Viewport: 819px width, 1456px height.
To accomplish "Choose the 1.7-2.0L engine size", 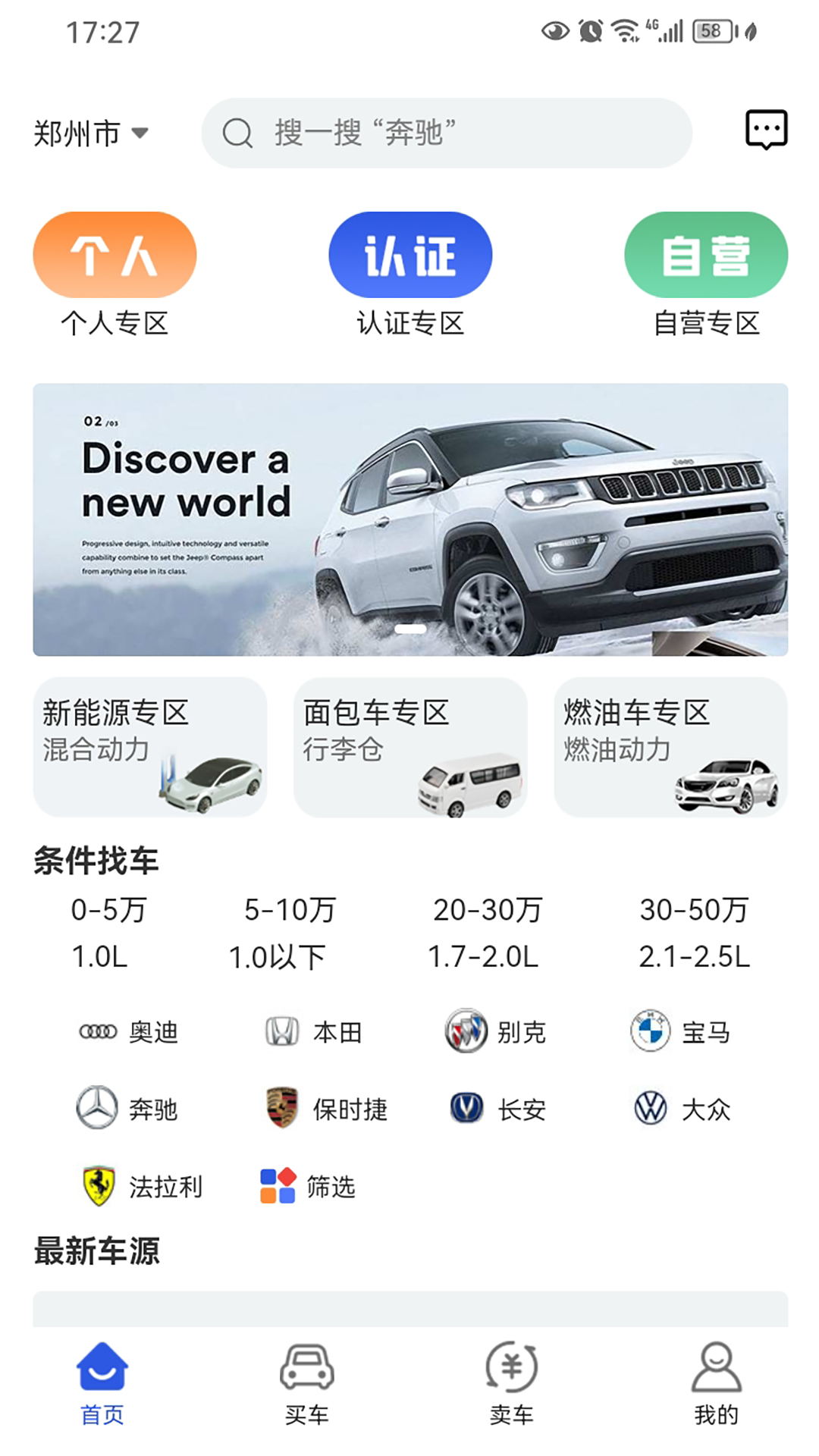I will (x=483, y=957).
